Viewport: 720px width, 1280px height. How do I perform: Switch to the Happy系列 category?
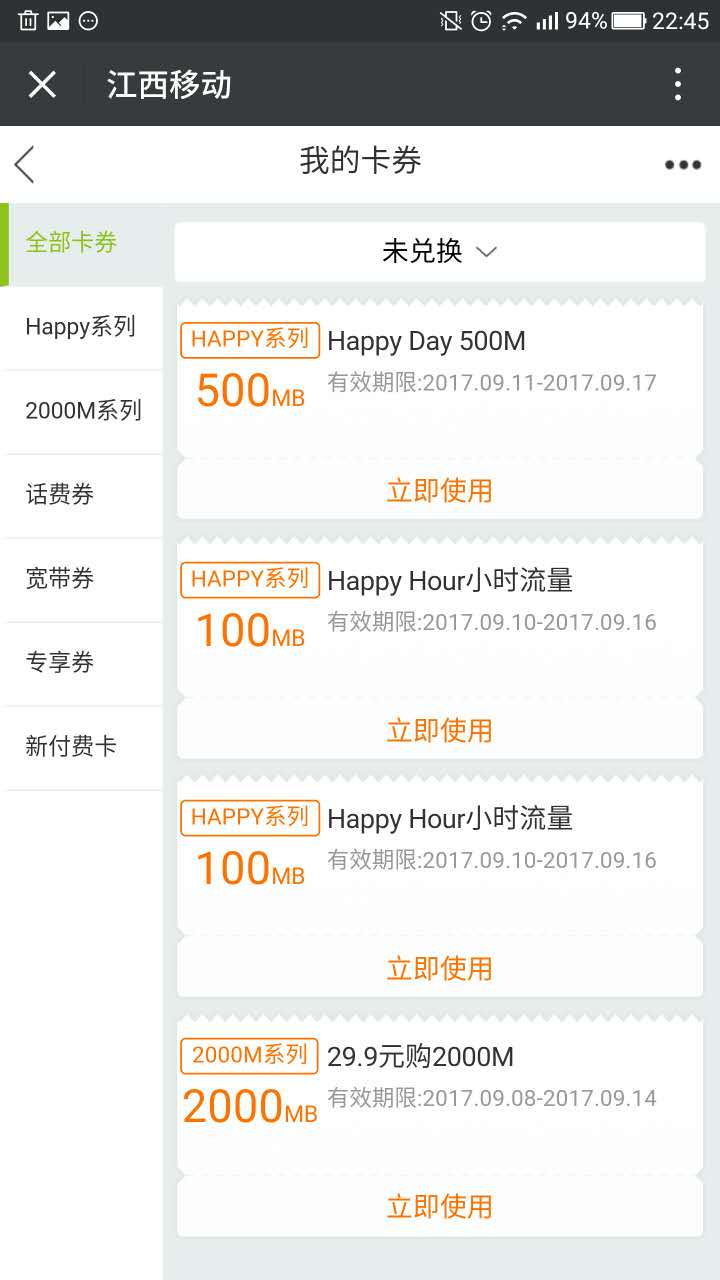pos(81,327)
